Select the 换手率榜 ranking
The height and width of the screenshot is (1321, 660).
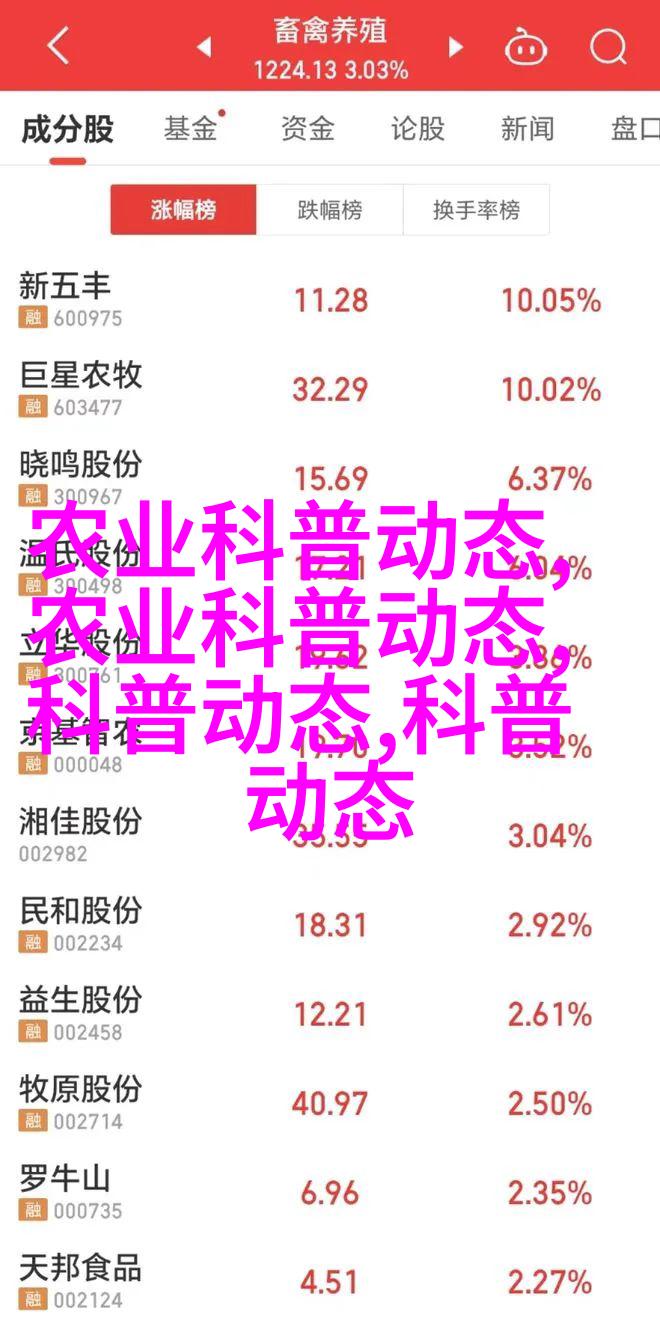tap(476, 210)
